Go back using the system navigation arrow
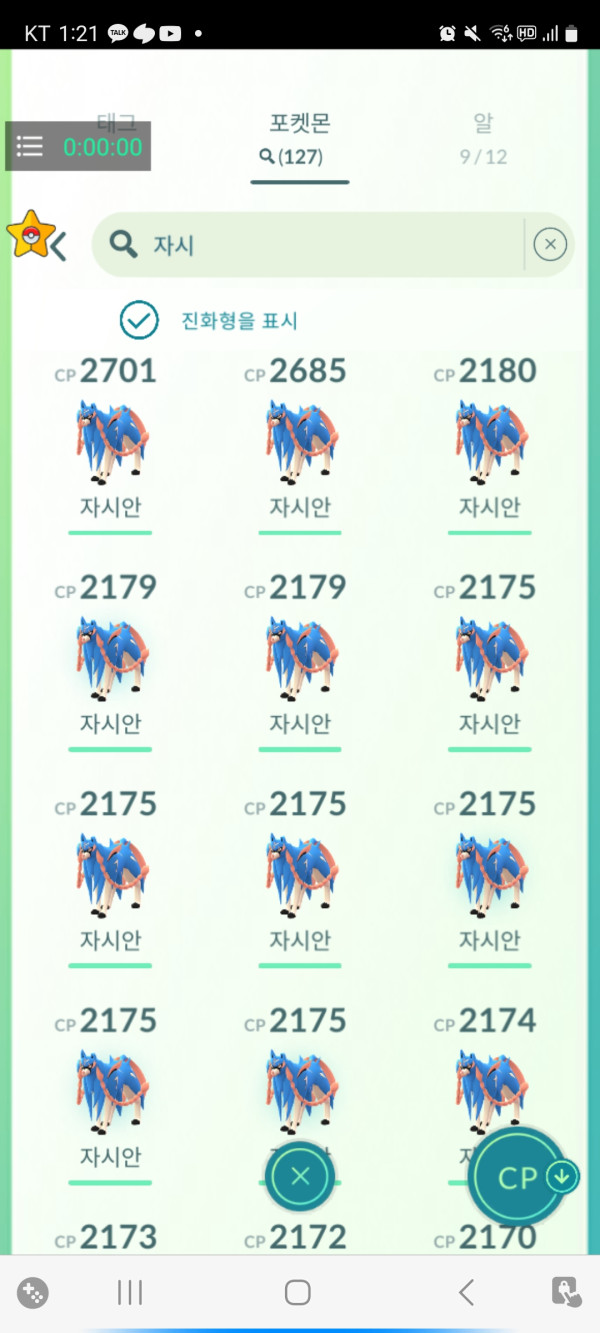 point(466,1292)
